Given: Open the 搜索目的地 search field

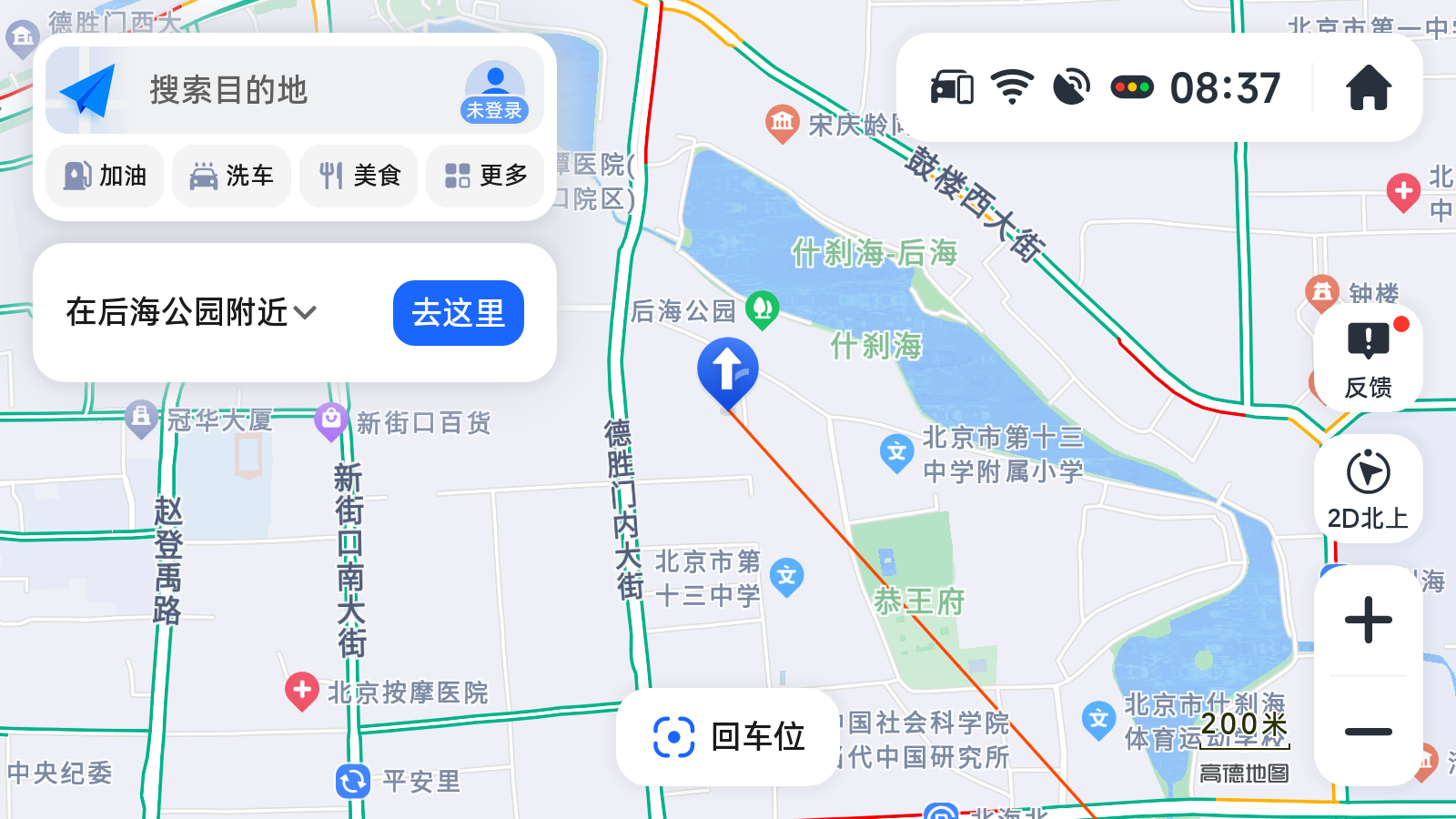Looking at the screenshot, I should point(273,90).
